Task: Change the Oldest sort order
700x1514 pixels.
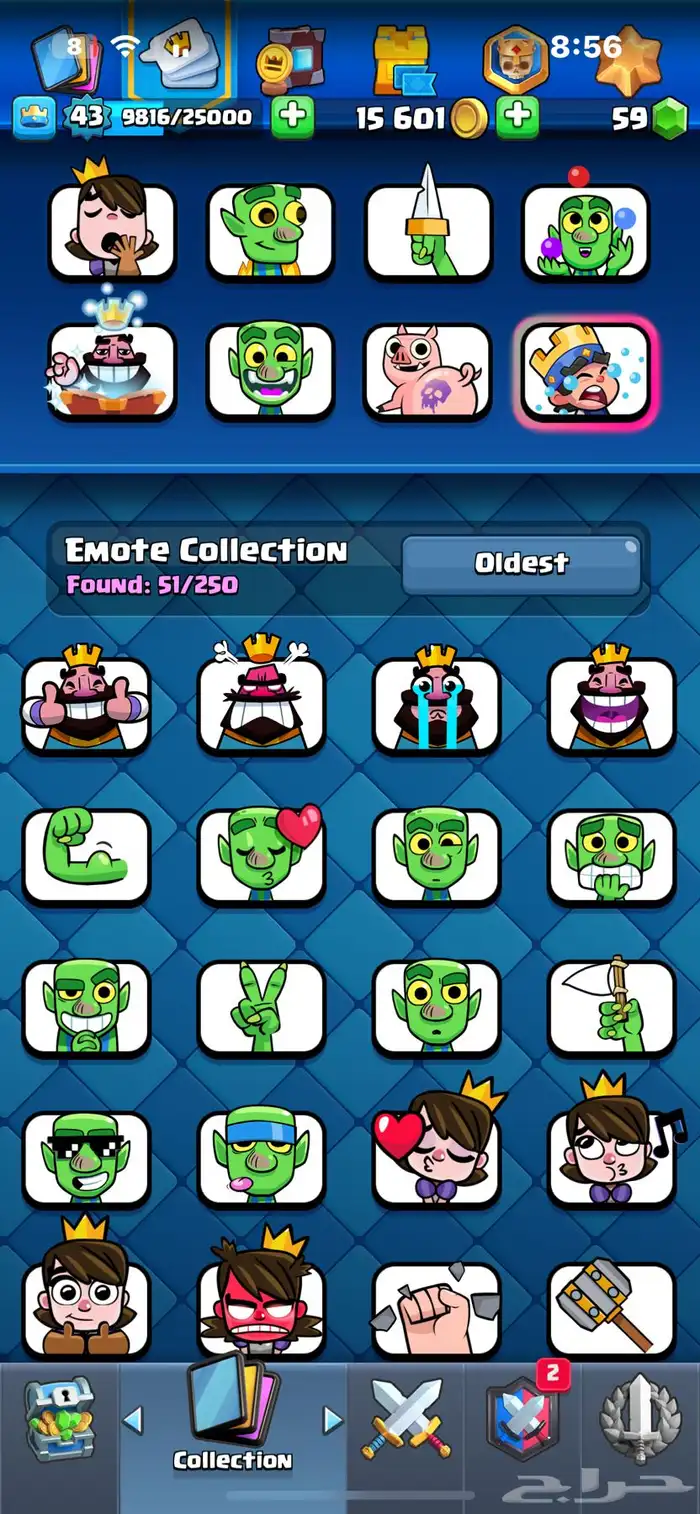Action: click(x=521, y=564)
